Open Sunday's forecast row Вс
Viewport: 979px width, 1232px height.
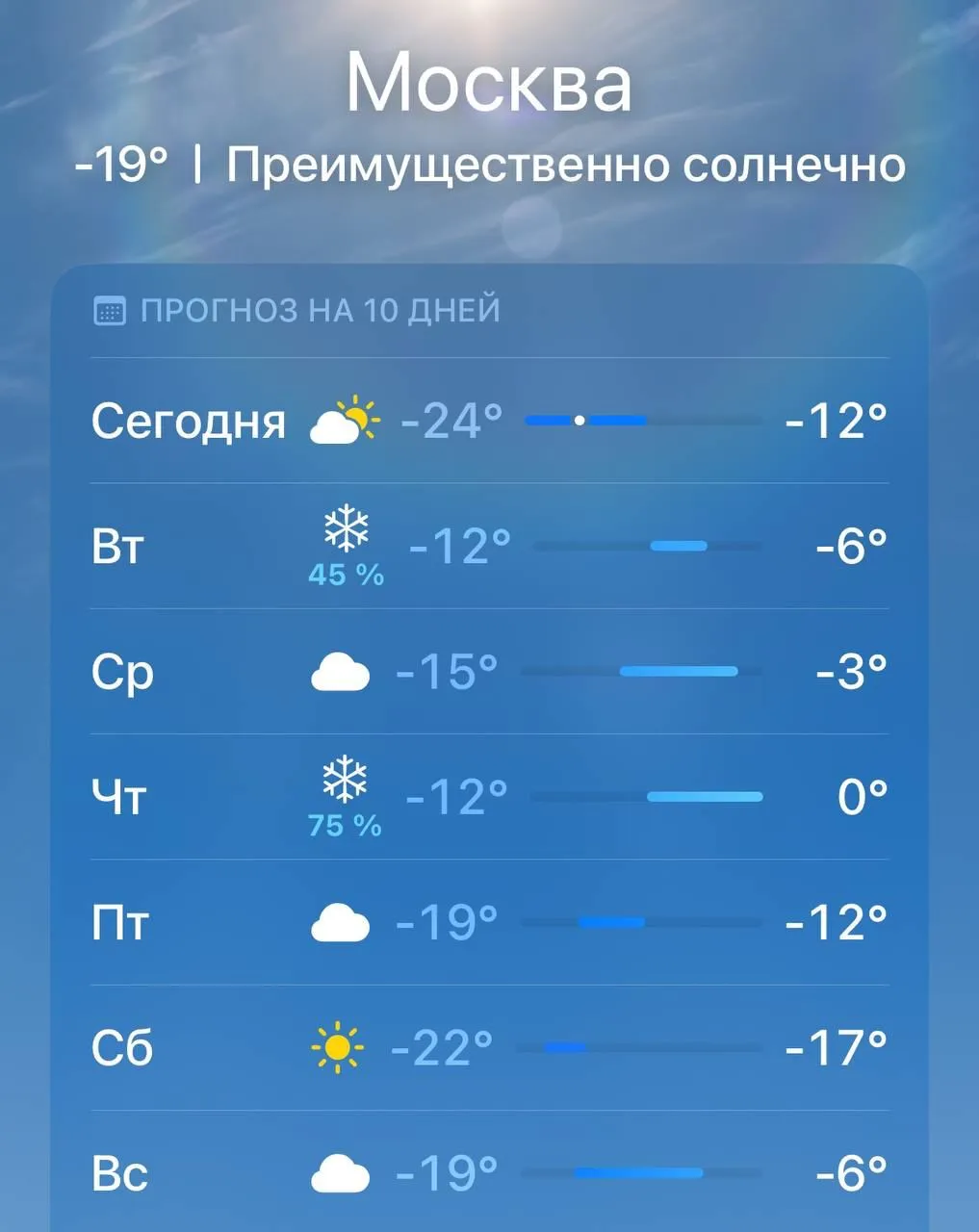click(x=489, y=1172)
